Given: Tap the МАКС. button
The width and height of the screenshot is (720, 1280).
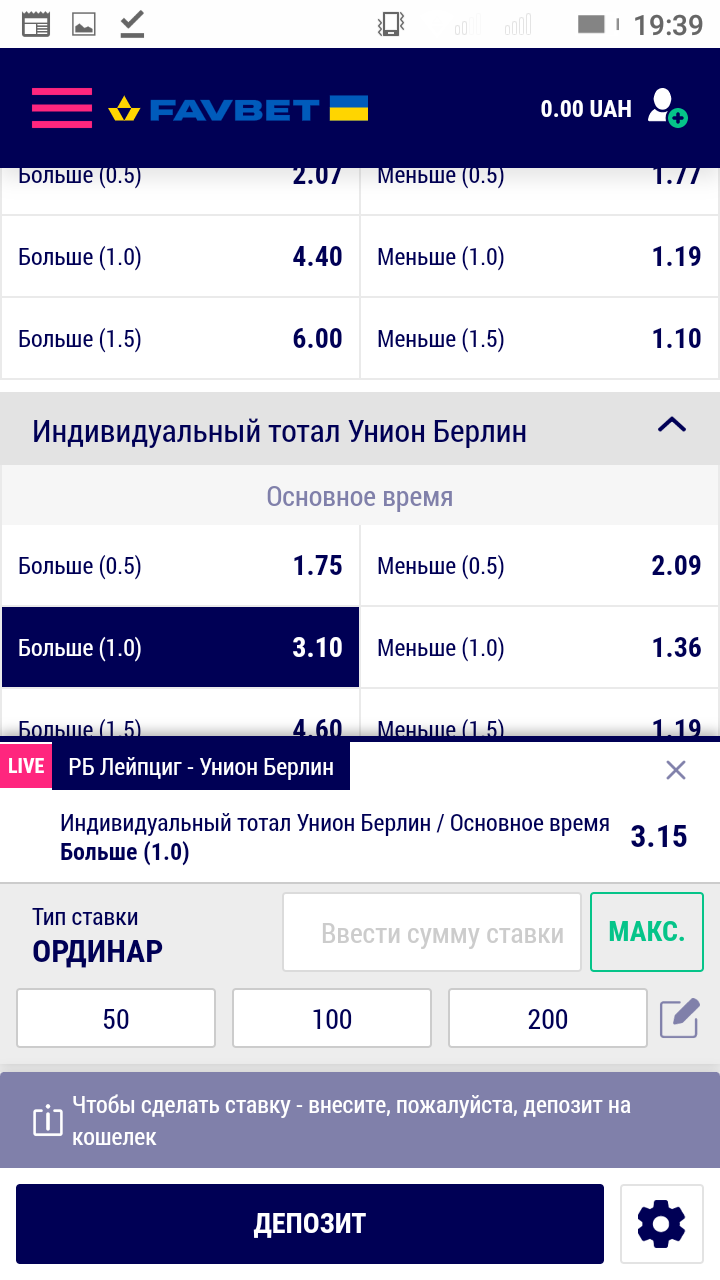Looking at the screenshot, I should [x=646, y=933].
